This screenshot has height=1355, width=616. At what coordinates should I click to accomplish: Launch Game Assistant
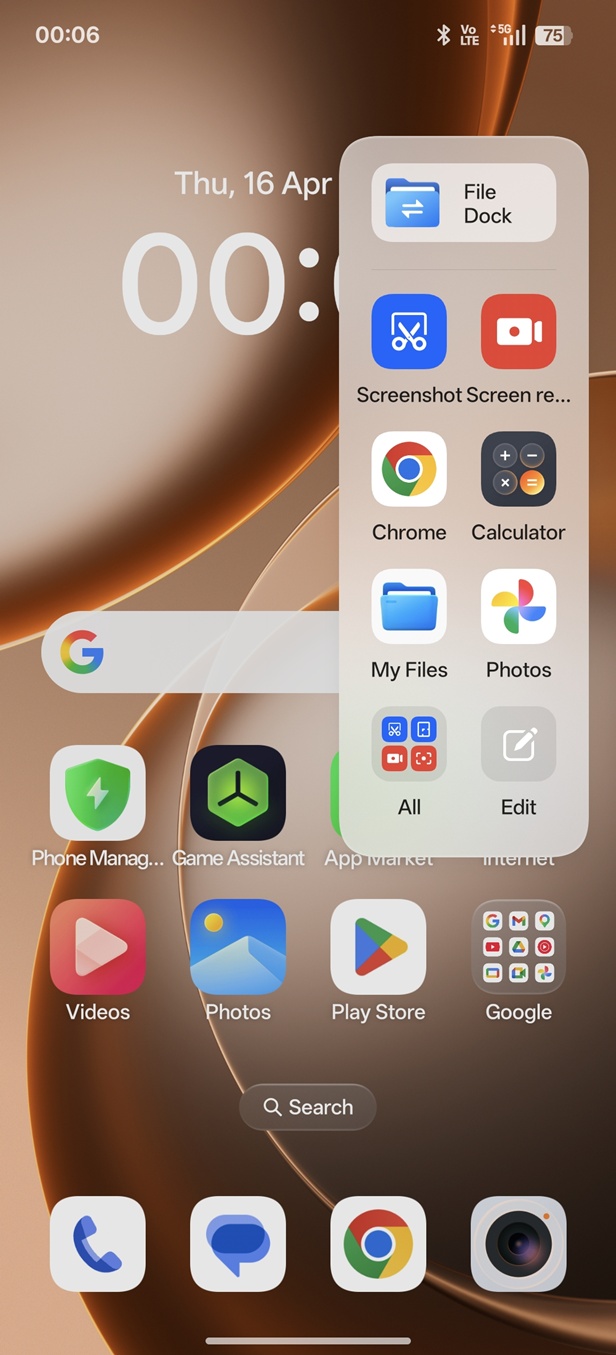238,793
